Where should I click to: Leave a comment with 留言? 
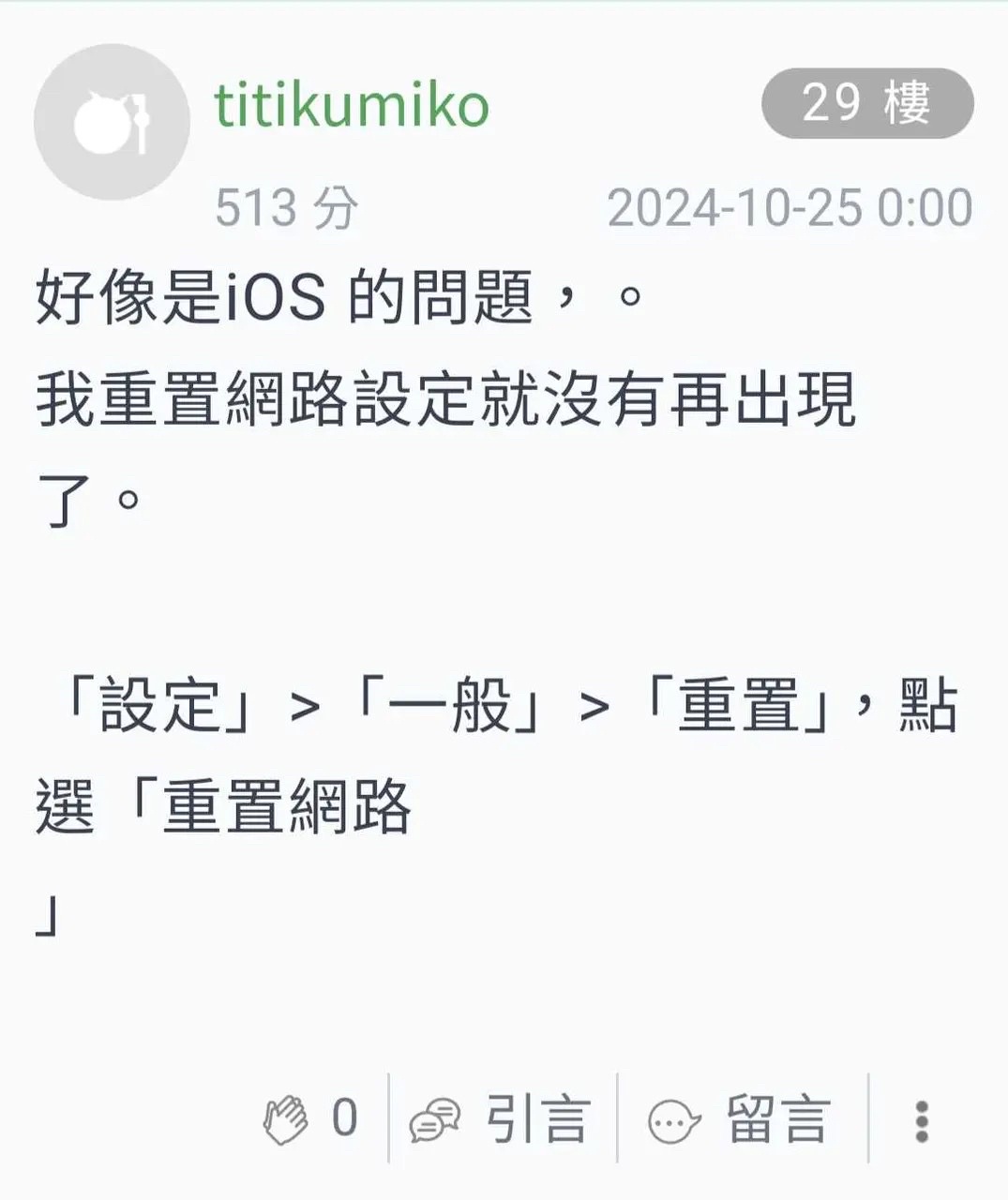pyautogui.click(x=741, y=1119)
